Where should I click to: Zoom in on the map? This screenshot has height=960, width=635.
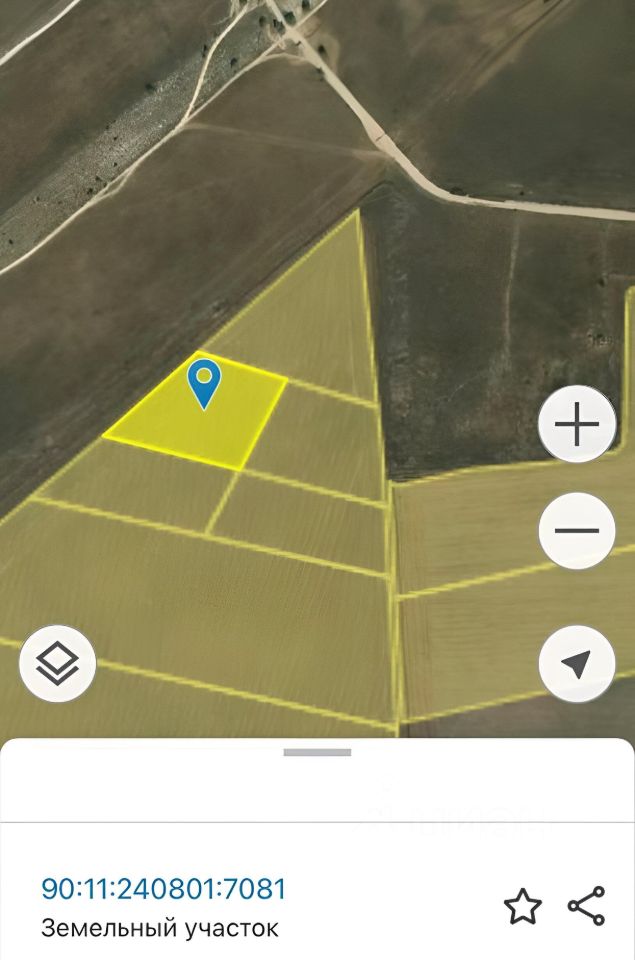[577, 425]
